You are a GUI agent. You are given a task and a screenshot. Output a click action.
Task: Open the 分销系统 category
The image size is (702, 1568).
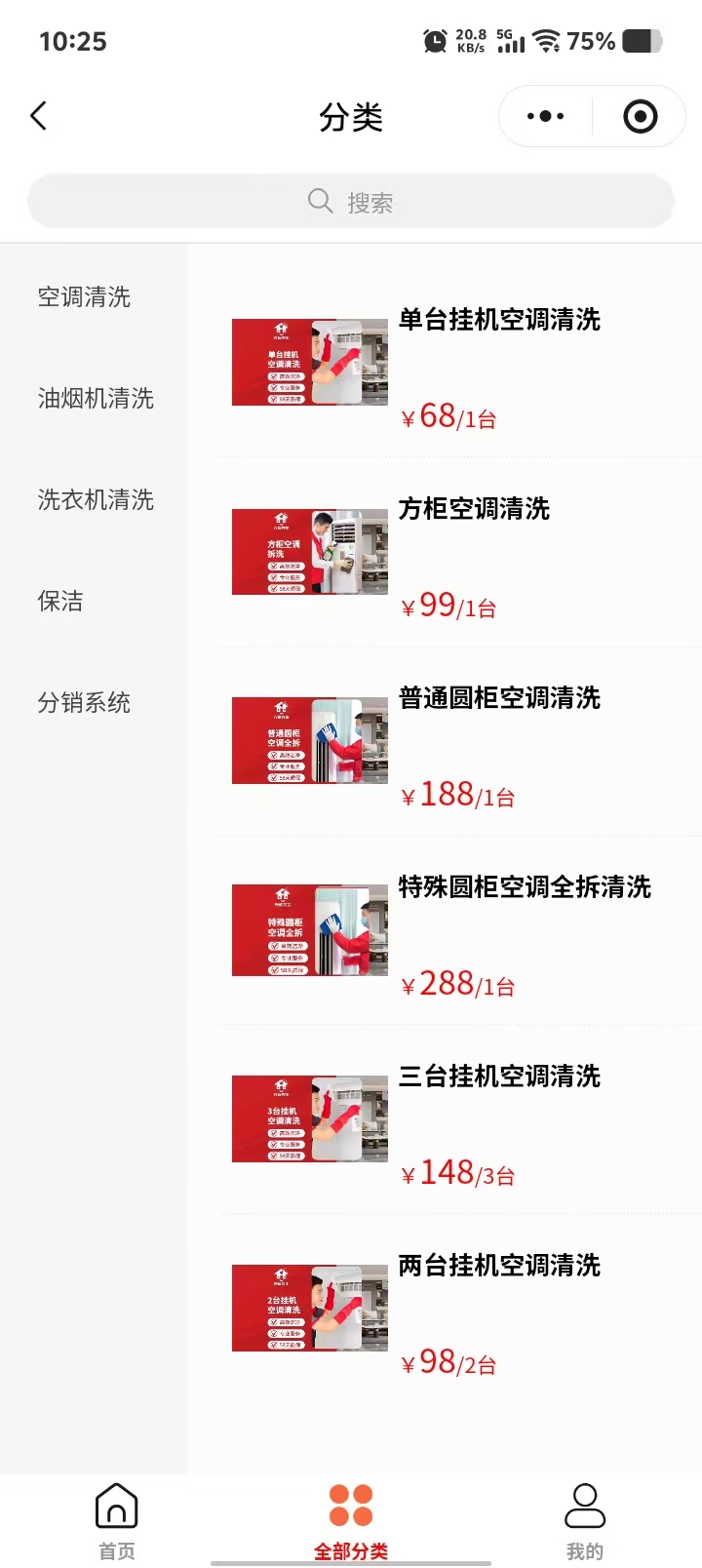pos(84,702)
